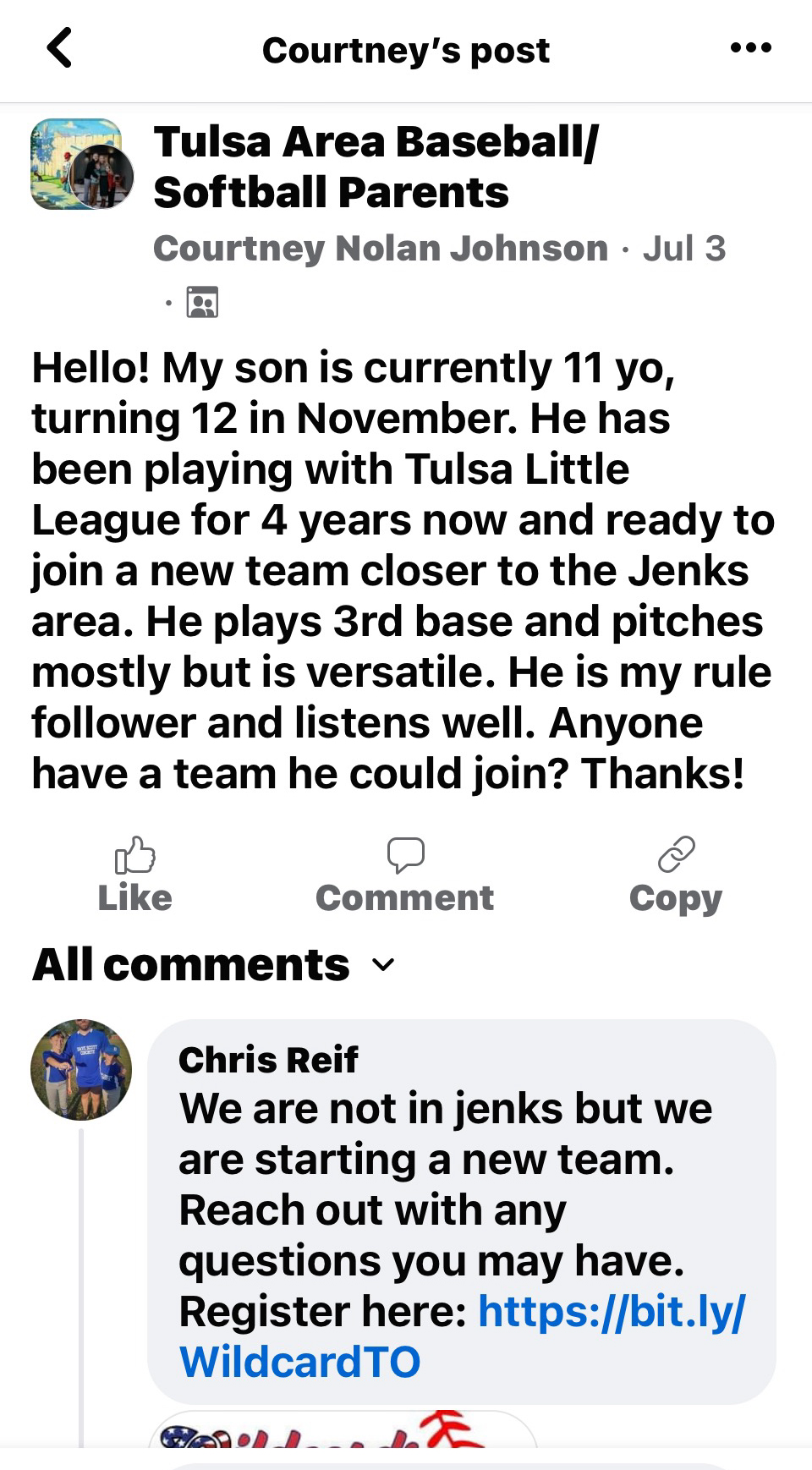Copy the link to this post
812x1470 pixels.
coord(676,875)
